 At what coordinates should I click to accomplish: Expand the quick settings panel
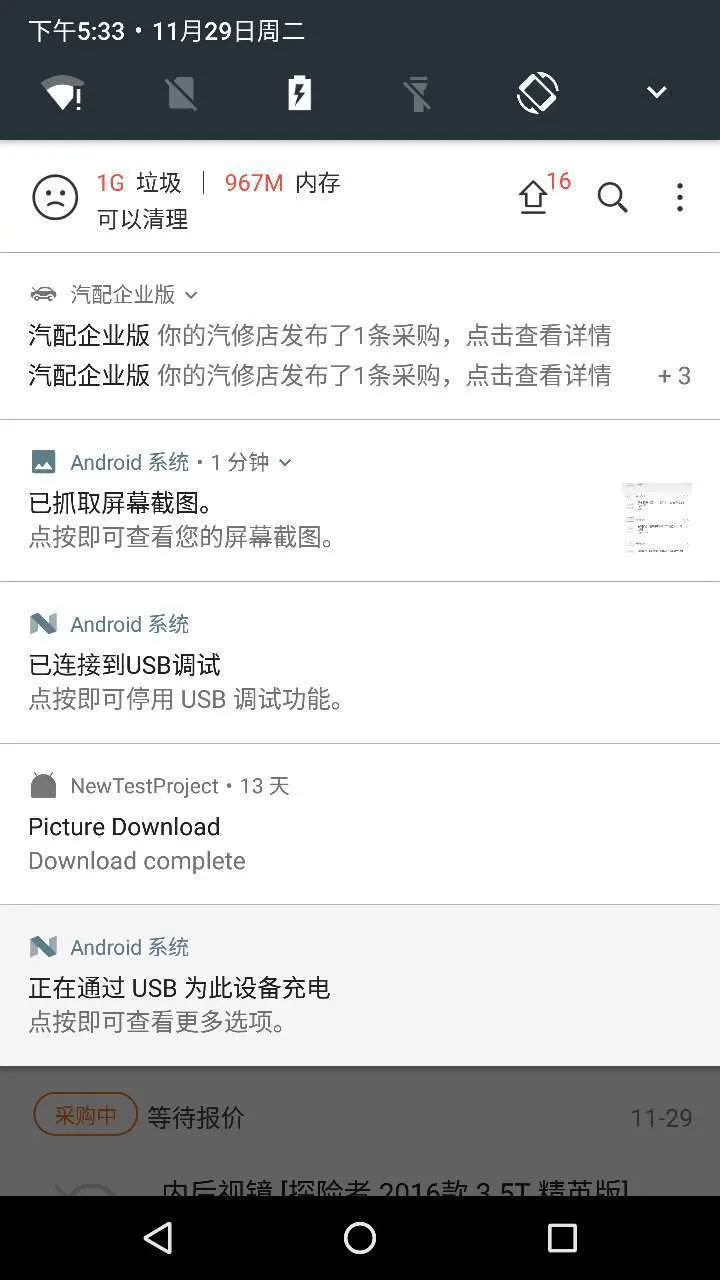coord(656,93)
